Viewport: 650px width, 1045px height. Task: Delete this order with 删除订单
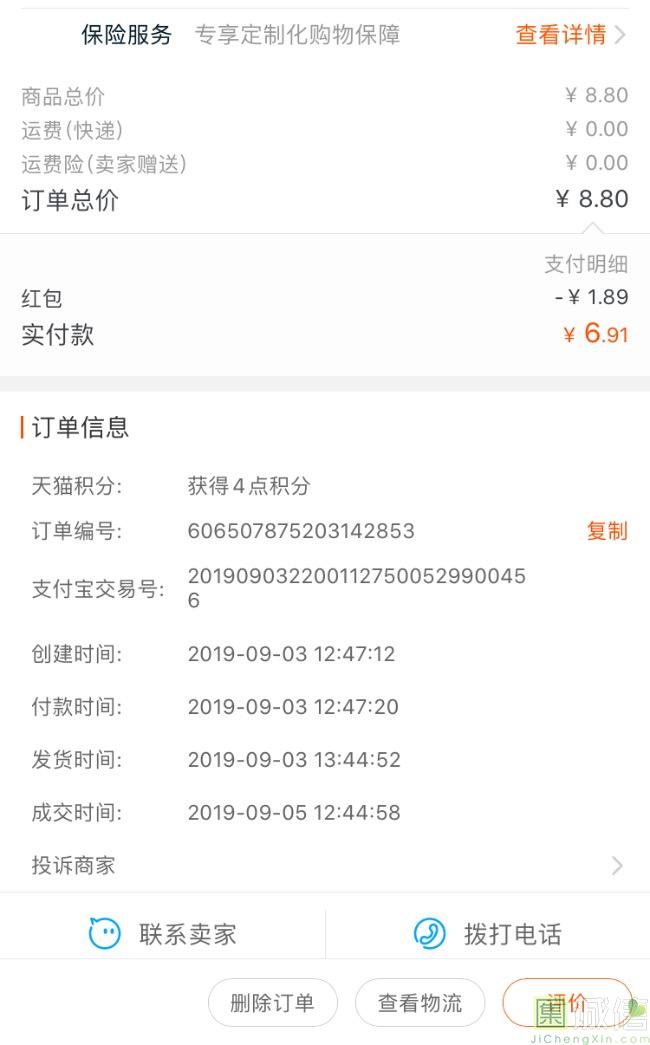point(273,1002)
